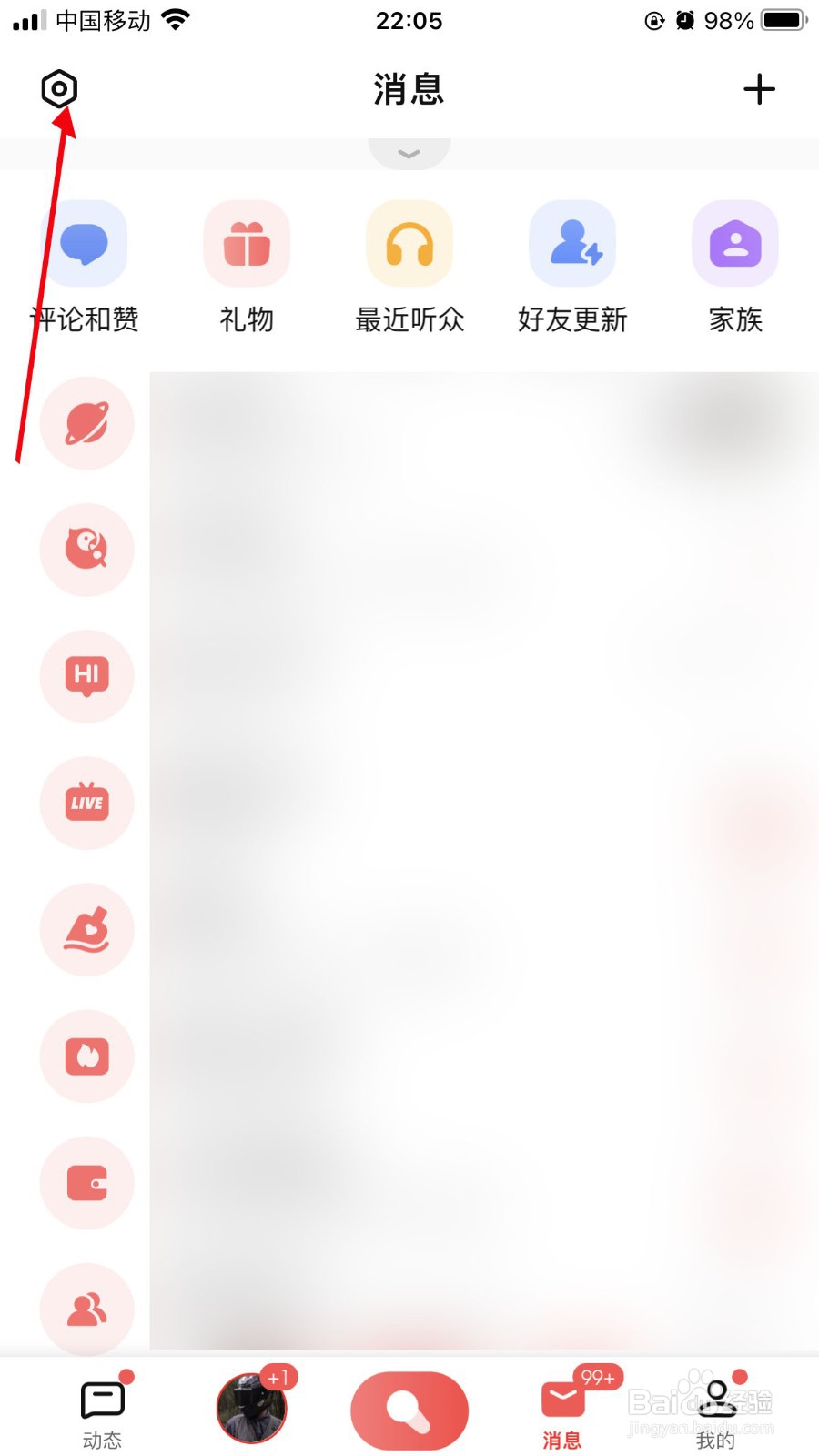Image resolution: width=819 pixels, height=1456 pixels.
Task: View 最近听众 recent listeners
Action: click(x=409, y=244)
